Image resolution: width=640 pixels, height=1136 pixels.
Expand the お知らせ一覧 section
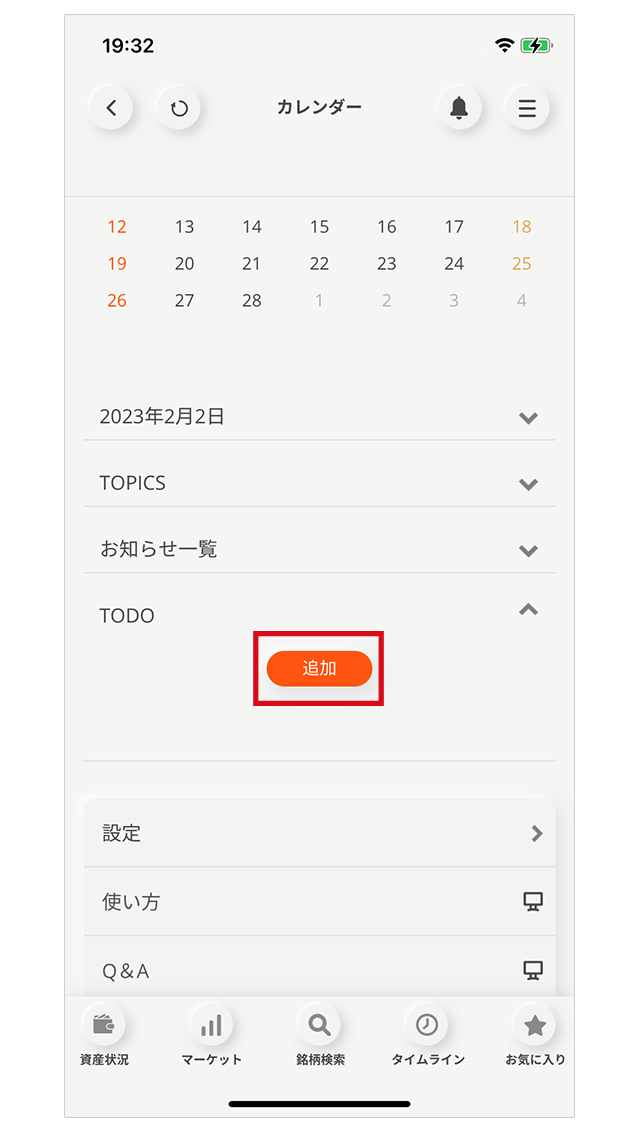(x=319, y=550)
